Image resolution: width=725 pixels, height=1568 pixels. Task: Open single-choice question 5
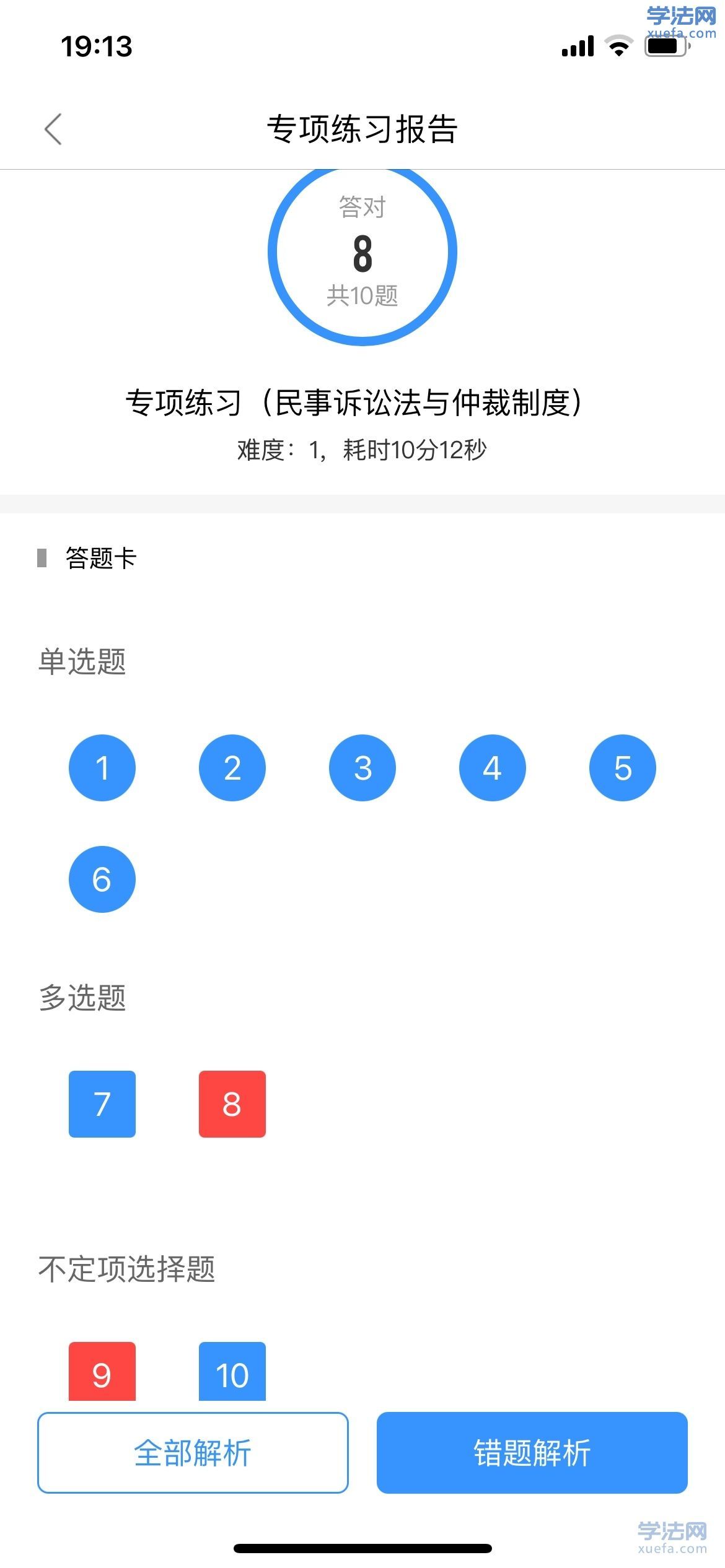point(623,768)
